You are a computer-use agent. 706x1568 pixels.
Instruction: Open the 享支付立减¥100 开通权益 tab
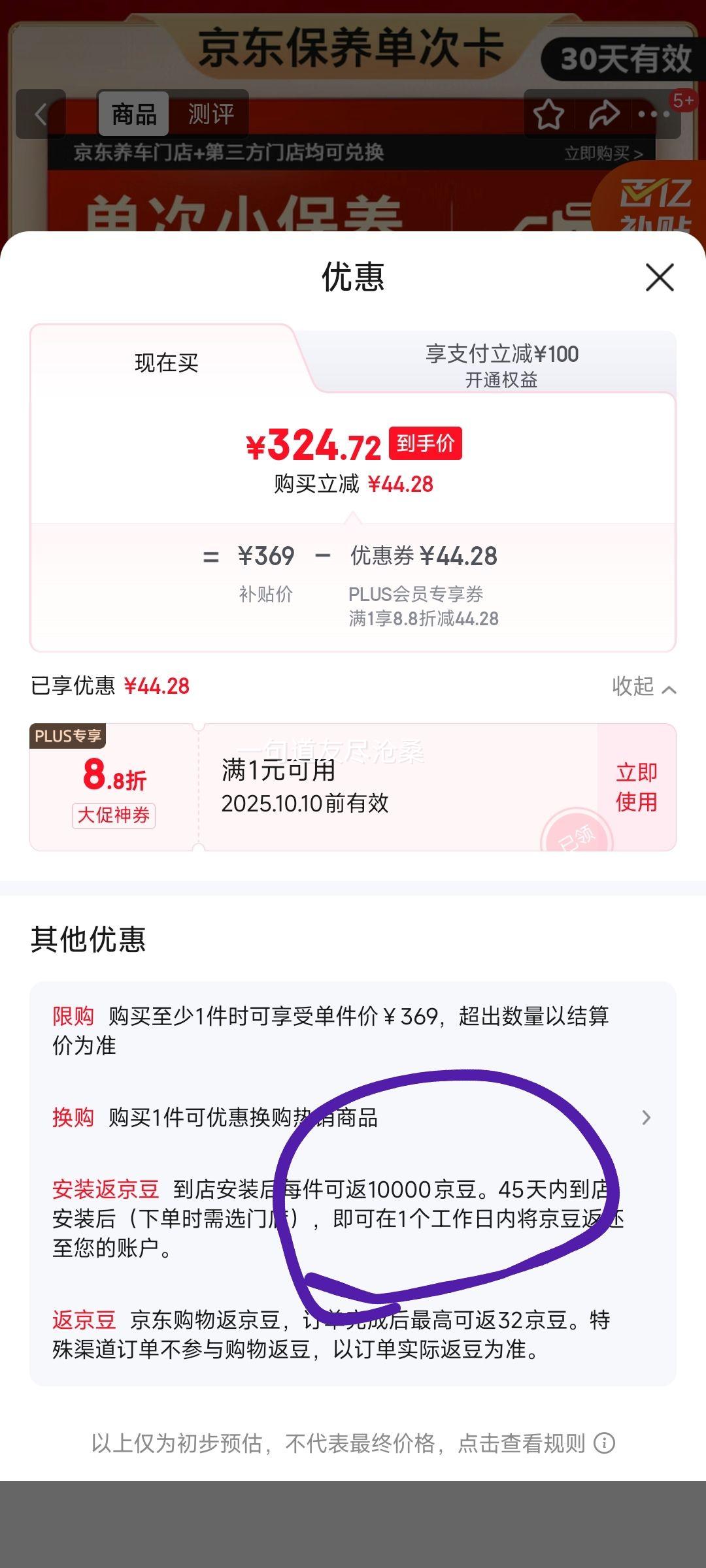501,365
